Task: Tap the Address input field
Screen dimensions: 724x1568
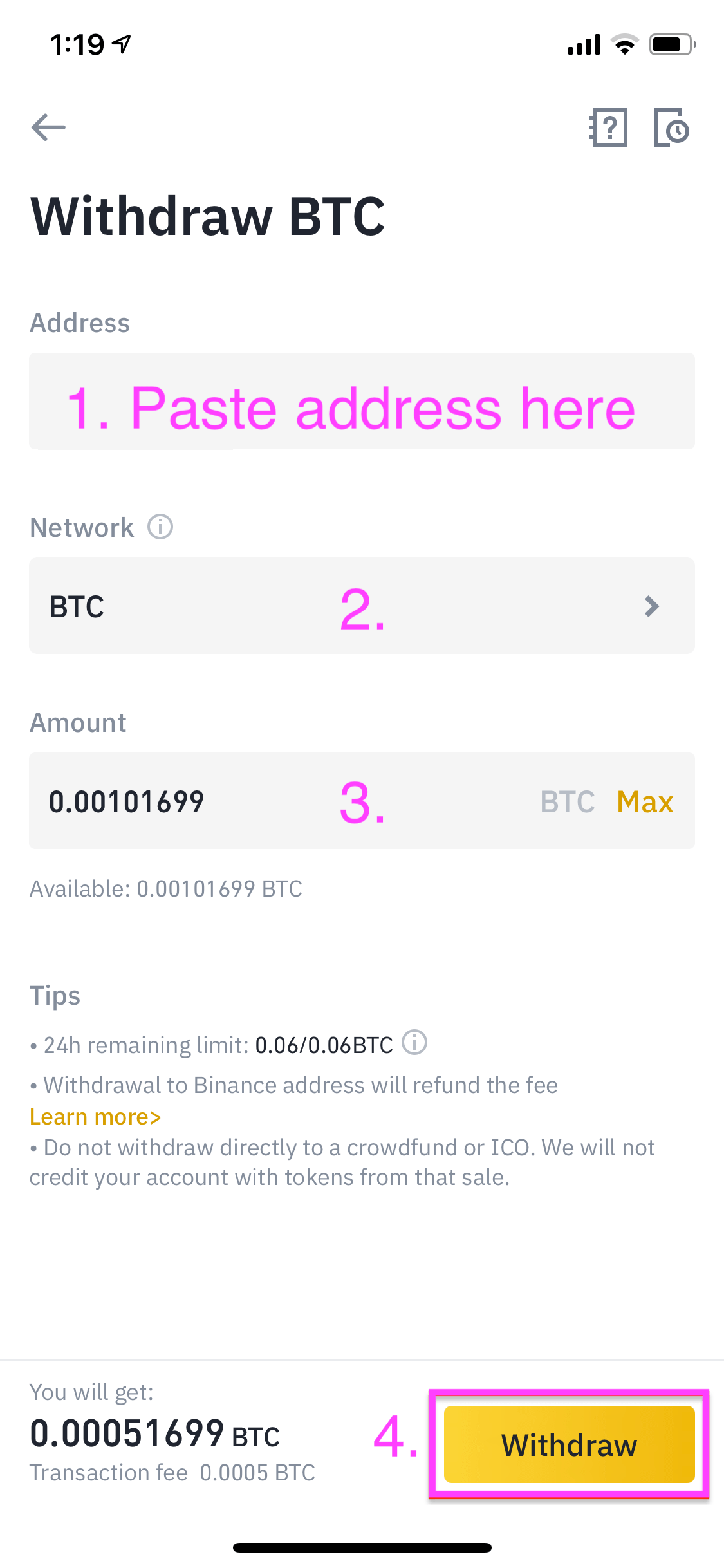Action: click(x=362, y=401)
